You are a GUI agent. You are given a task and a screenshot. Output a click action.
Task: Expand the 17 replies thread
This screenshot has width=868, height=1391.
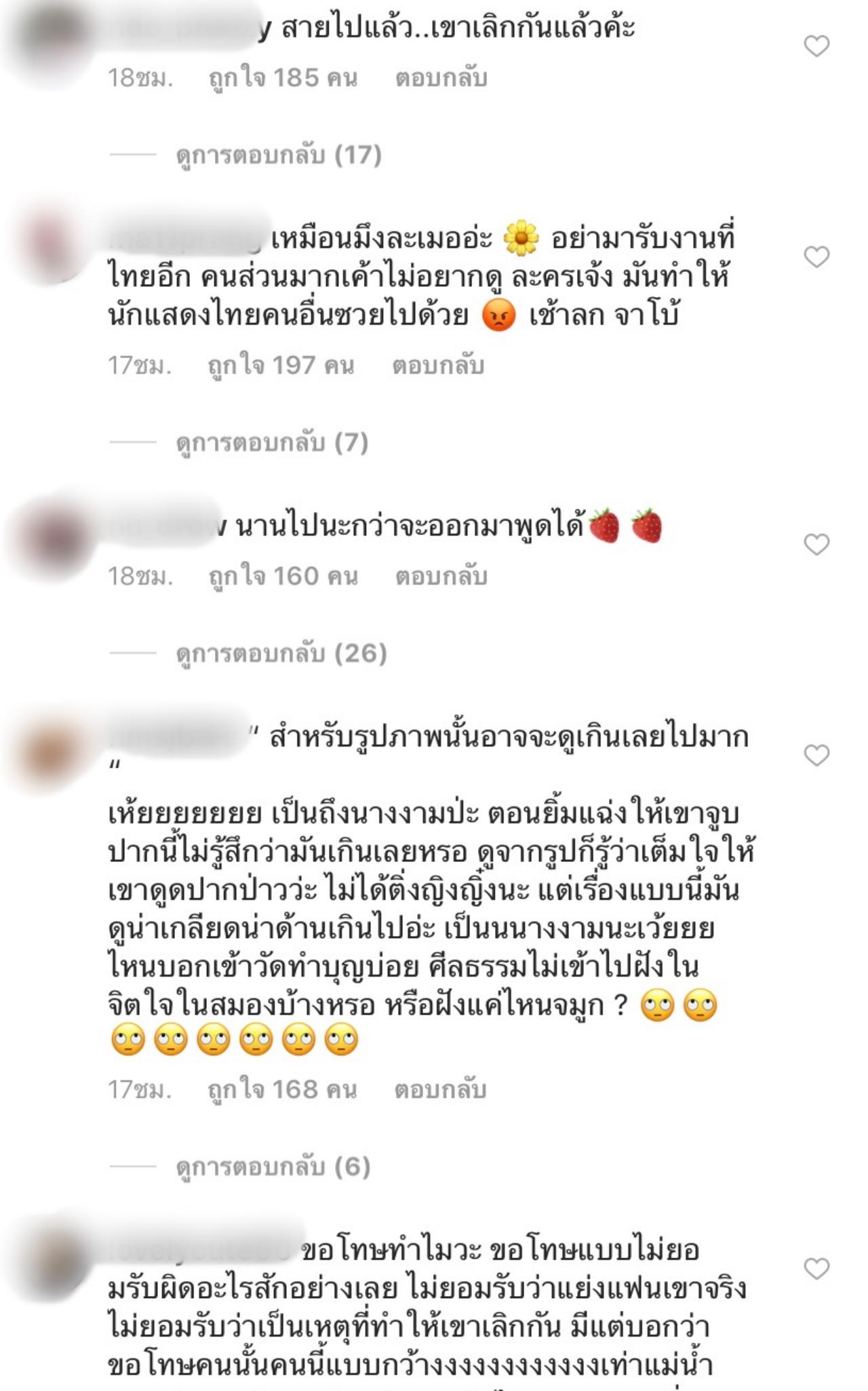pyautogui.click(x=279, y=155)
